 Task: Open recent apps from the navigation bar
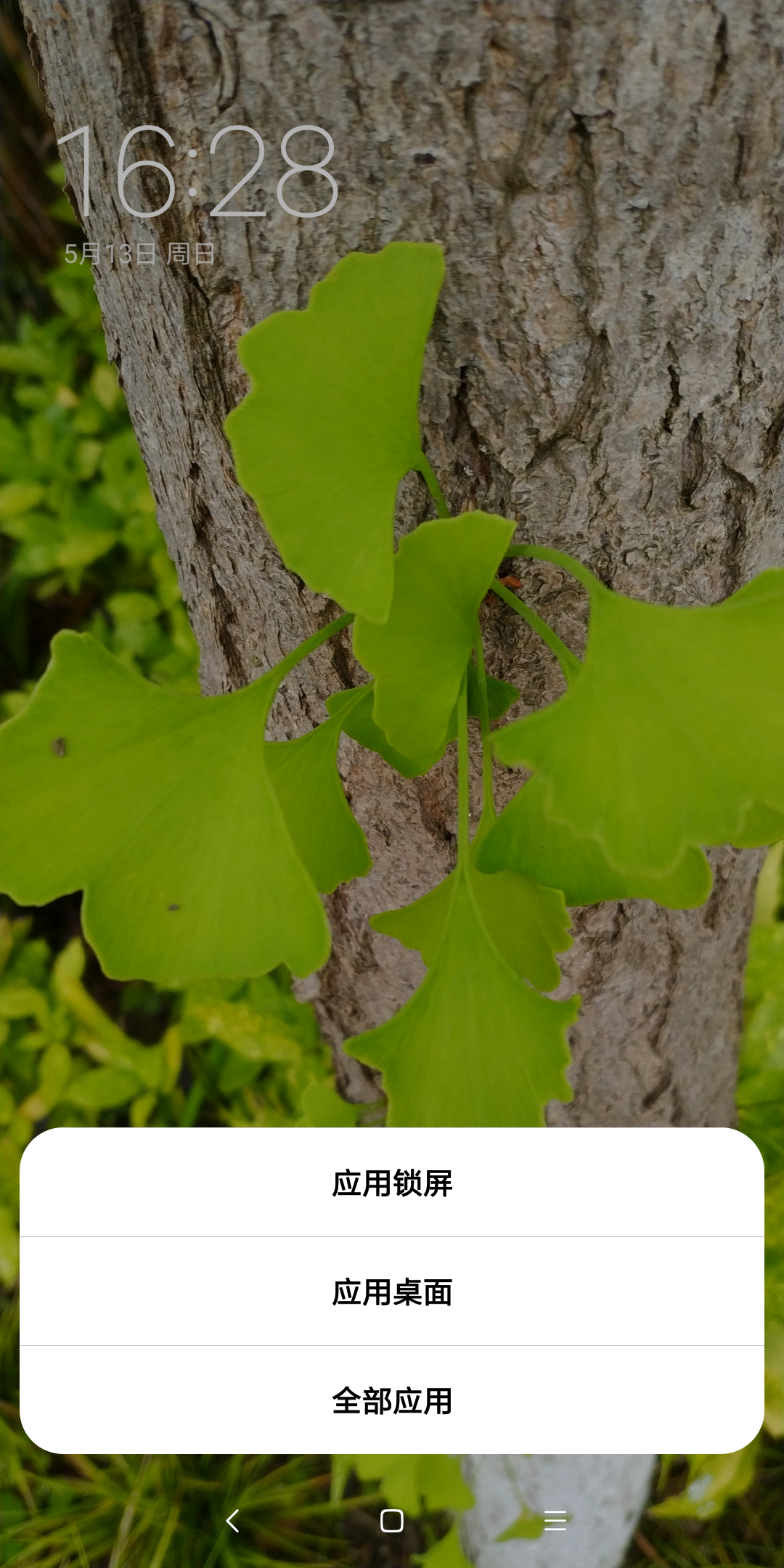[555, 1520]
